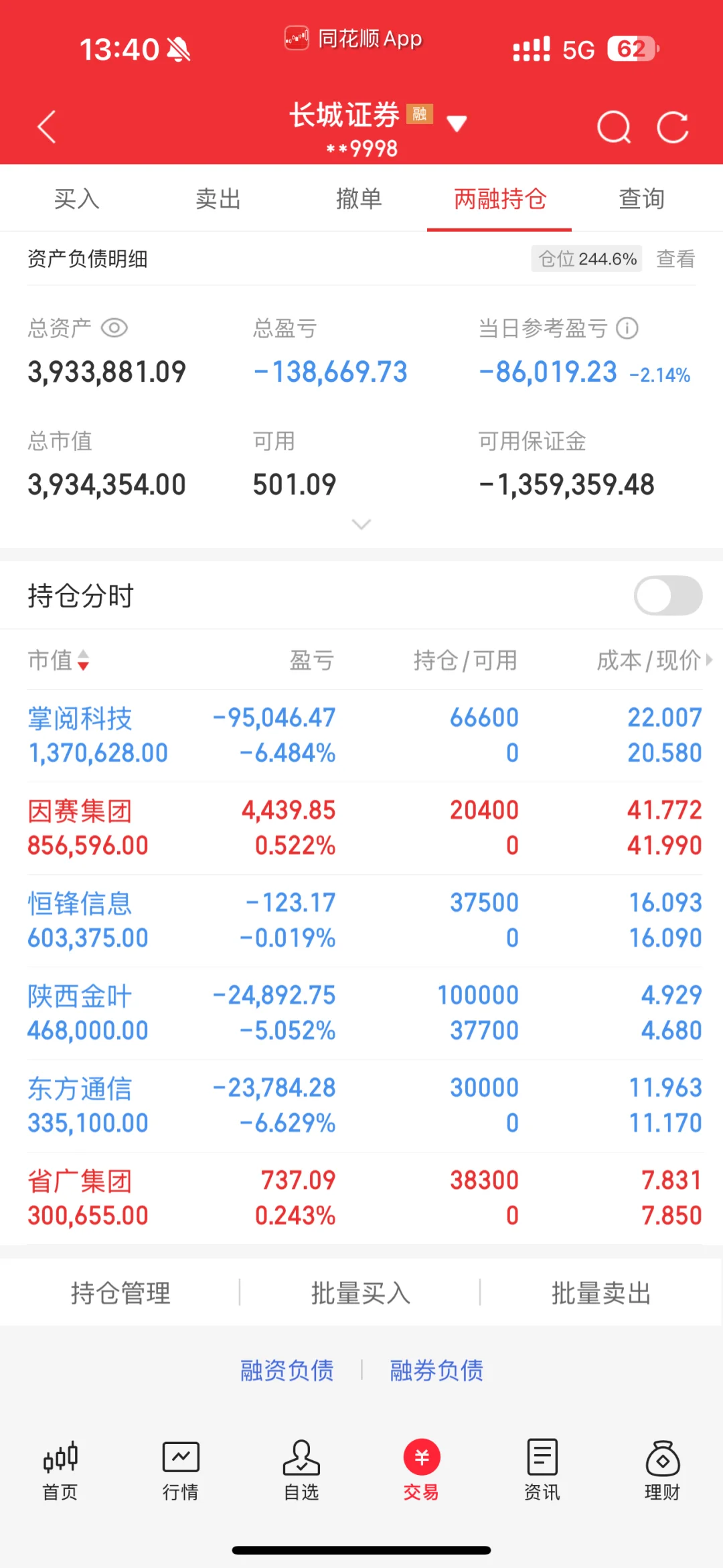
Task: Expand asset details with the down chevron
Action: click(x=361, y=524)
